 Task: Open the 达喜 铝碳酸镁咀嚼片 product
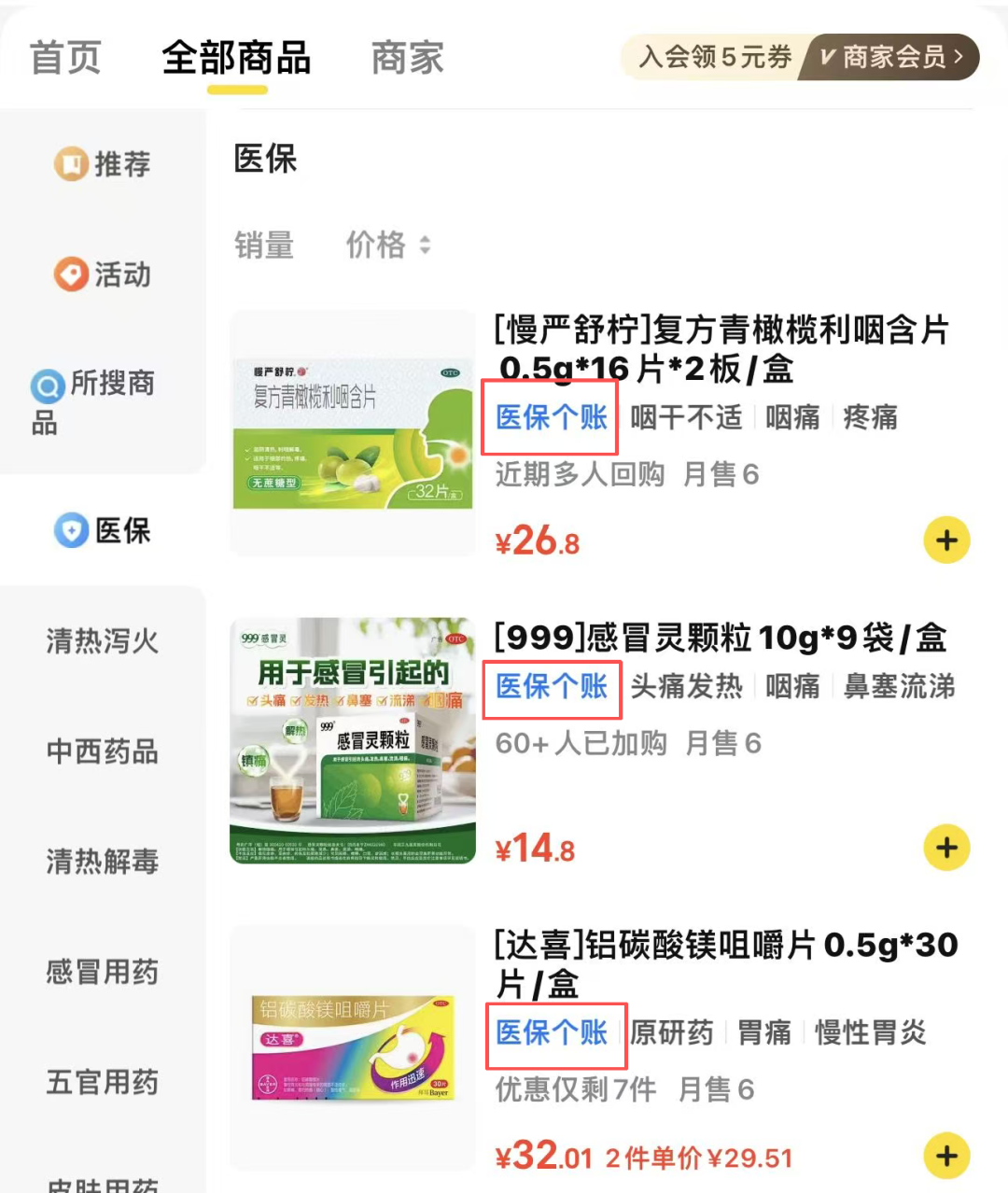(x=725, y=963)
